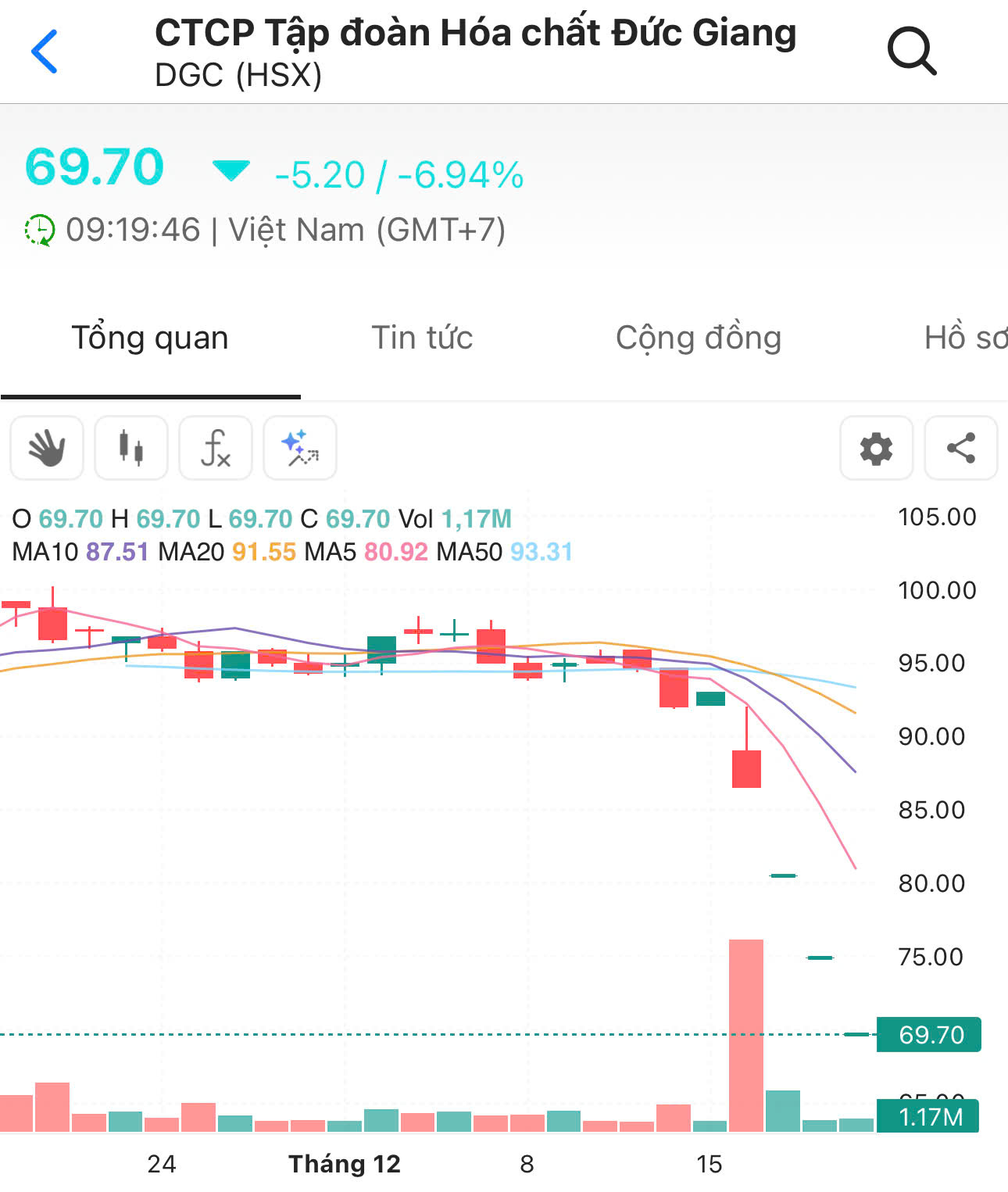Go back using the blue arrow

click(45, 52)
